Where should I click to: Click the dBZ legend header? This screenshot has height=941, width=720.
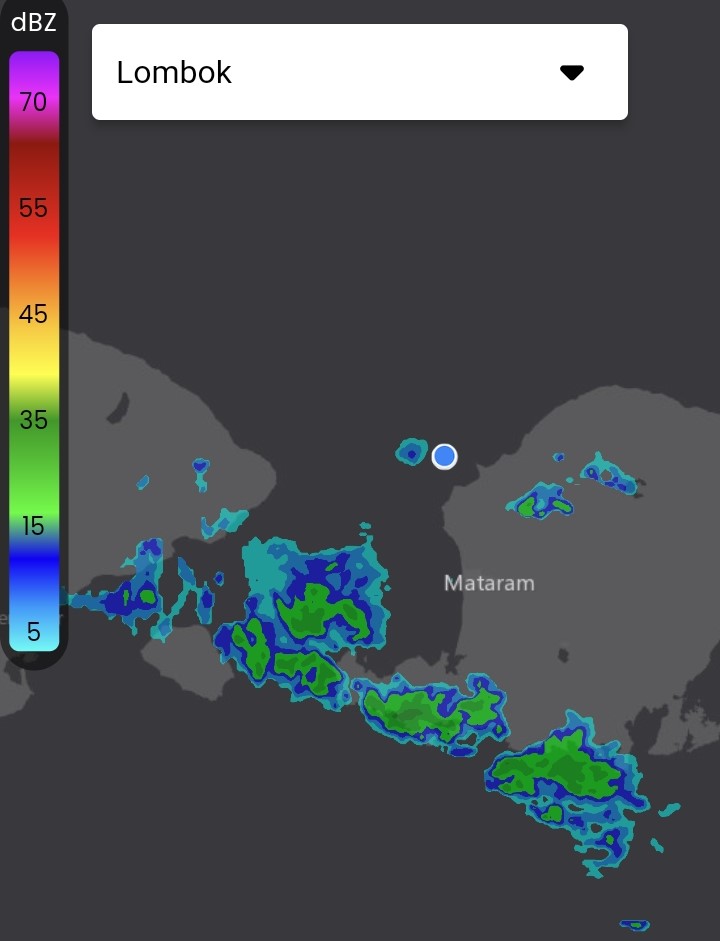pyautogui.click(x=33, y=22)
